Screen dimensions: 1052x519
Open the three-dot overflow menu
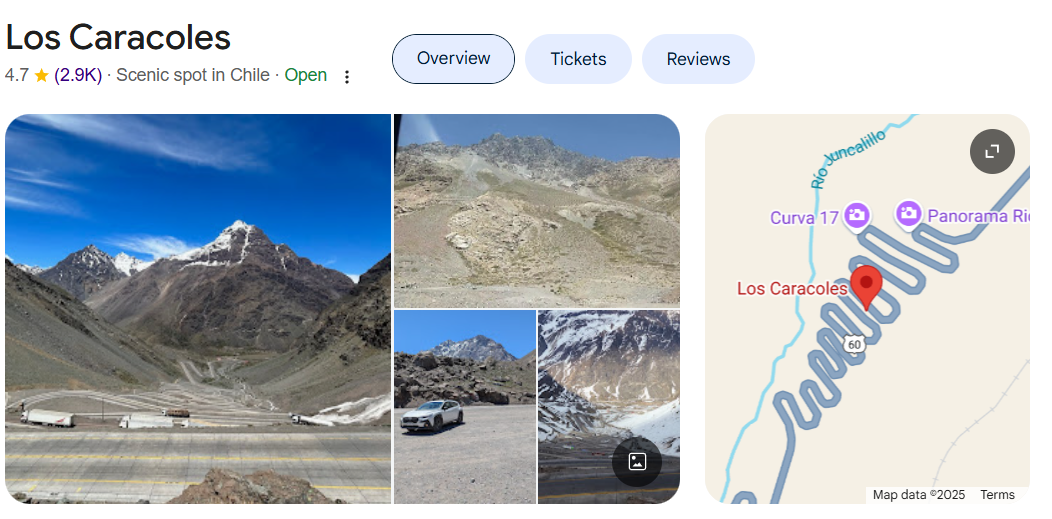coord(347,77)
